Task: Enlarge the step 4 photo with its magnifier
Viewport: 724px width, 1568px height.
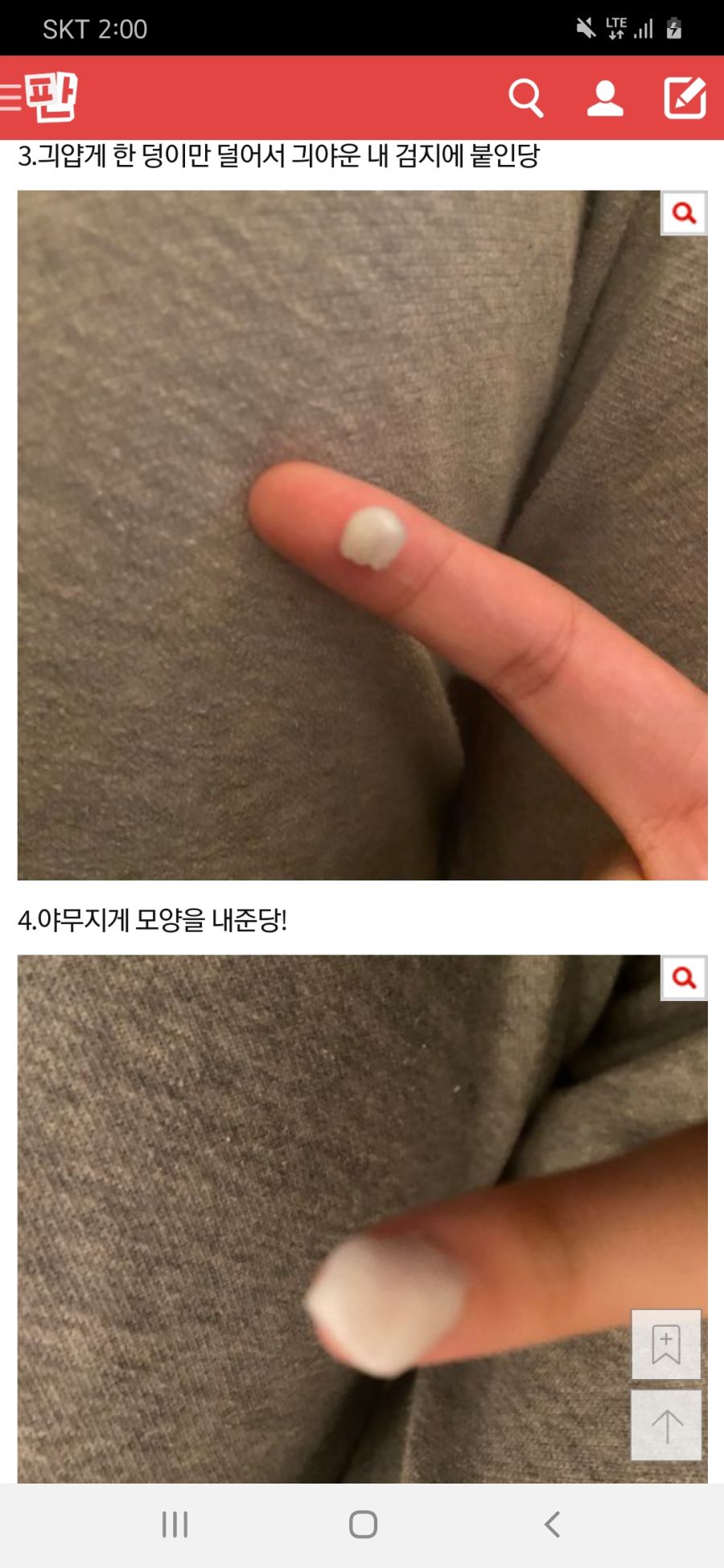Action: click(x=684, y=978)
